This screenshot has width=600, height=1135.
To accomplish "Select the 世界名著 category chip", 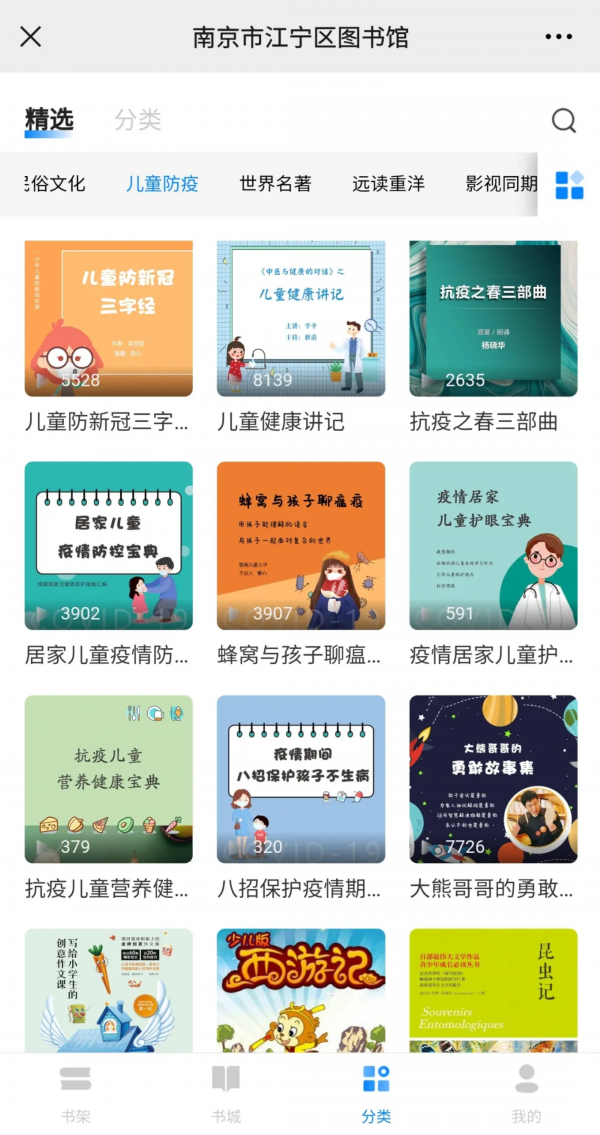I will [x=275, y=184].
